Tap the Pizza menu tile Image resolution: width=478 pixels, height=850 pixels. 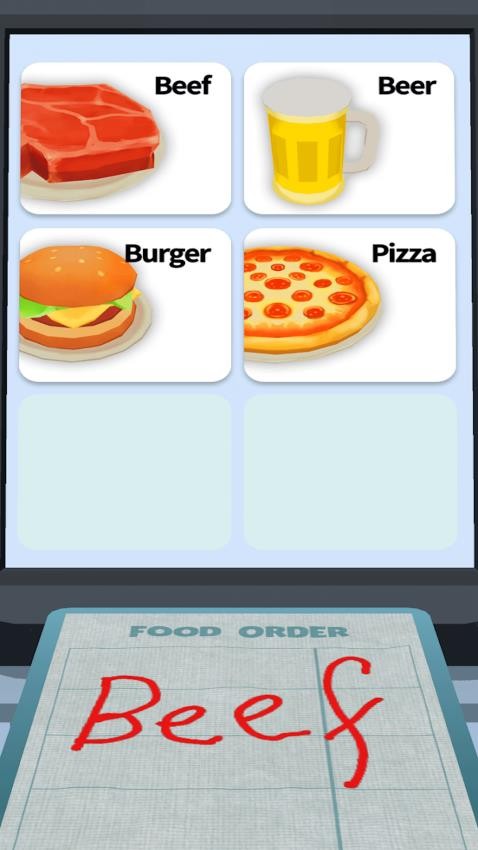pos(350,305)
